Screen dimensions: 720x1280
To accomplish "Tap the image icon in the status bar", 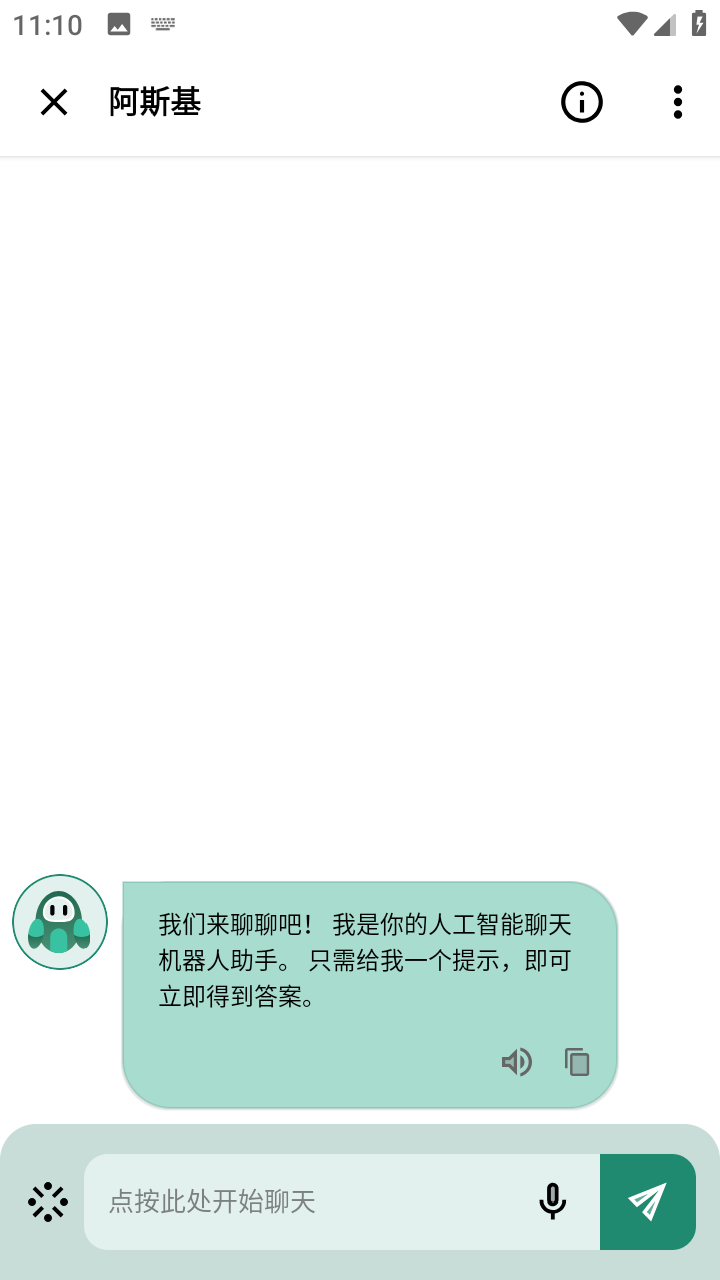I will [x=118, y=24].
